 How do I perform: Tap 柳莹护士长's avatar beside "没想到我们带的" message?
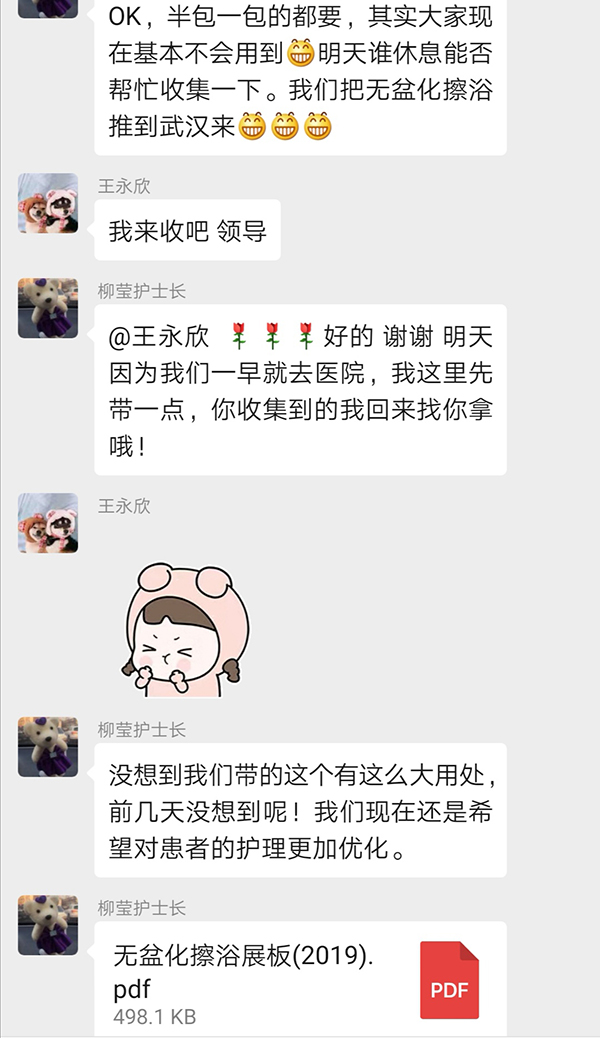coord(48,747)
